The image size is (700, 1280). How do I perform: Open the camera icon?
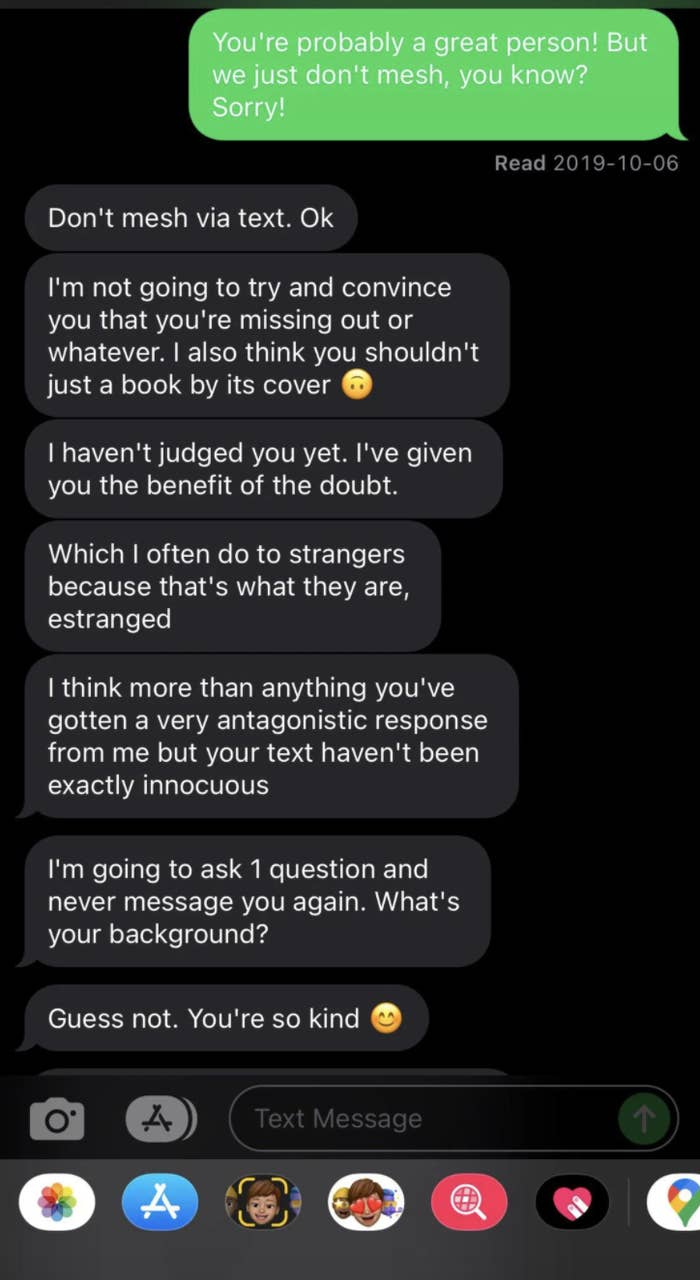click(57, 1119)
